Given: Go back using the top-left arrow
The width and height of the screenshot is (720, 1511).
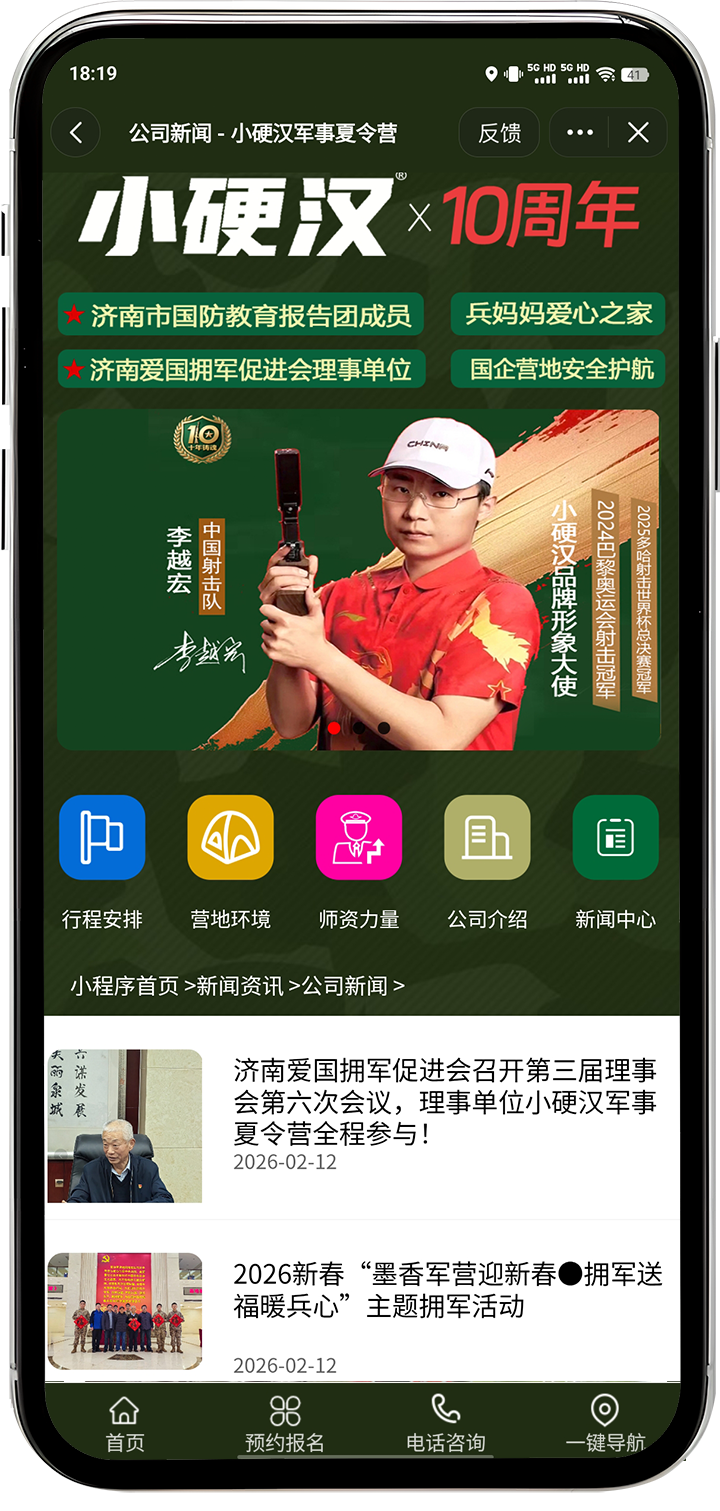Looking at the screenshot, I should 76,133.
